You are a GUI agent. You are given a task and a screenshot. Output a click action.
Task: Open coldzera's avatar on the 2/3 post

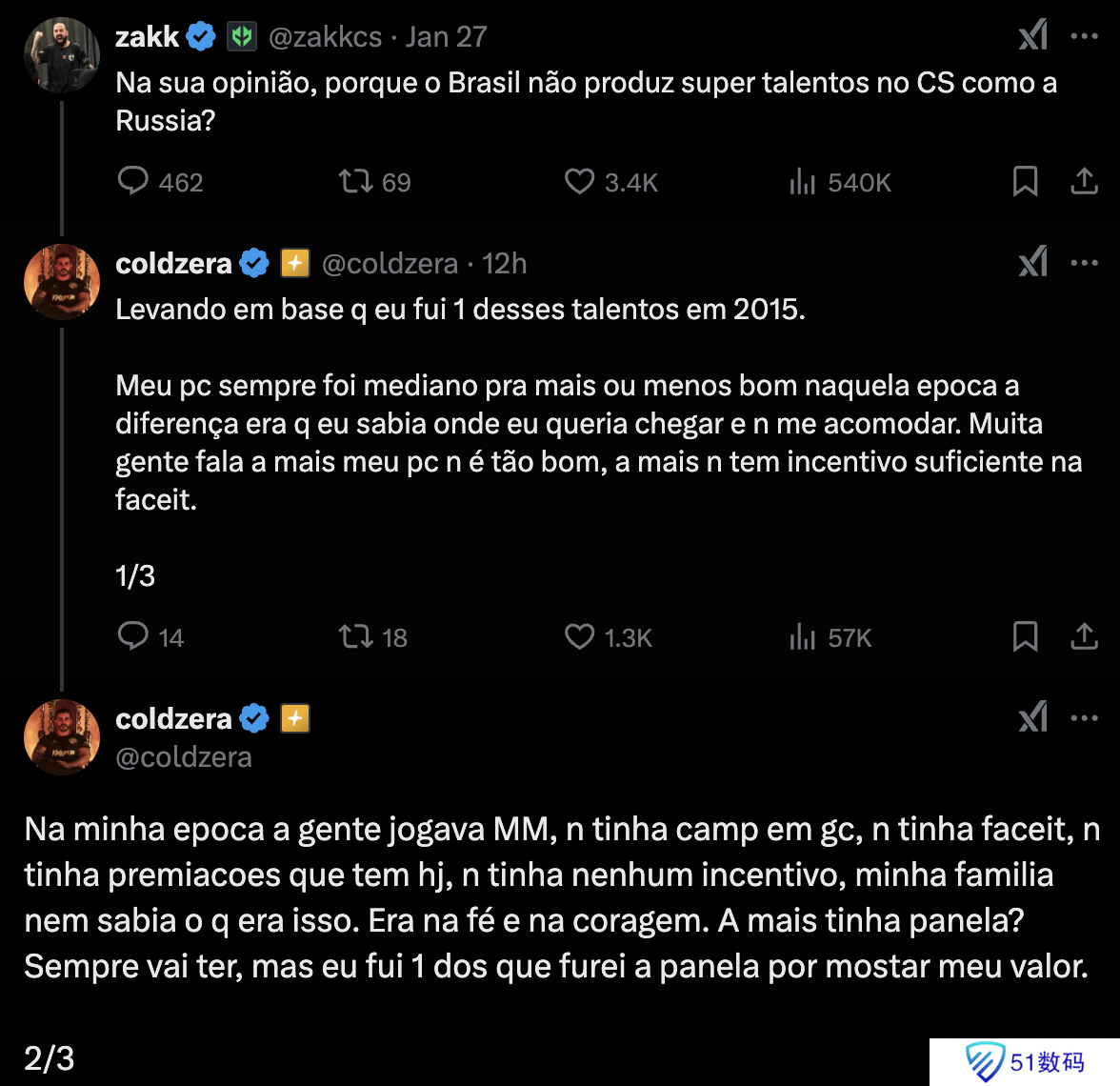tap(62, 736)
